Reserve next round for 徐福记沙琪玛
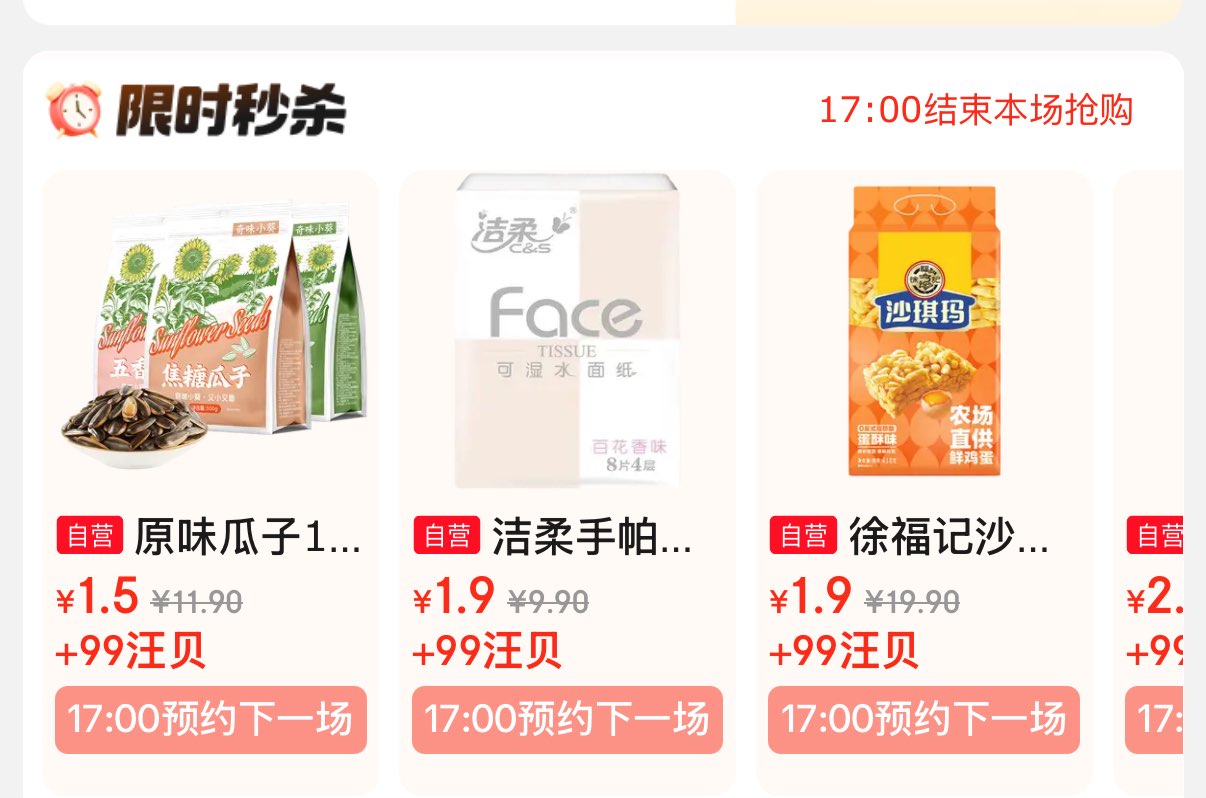 (924, 720)
